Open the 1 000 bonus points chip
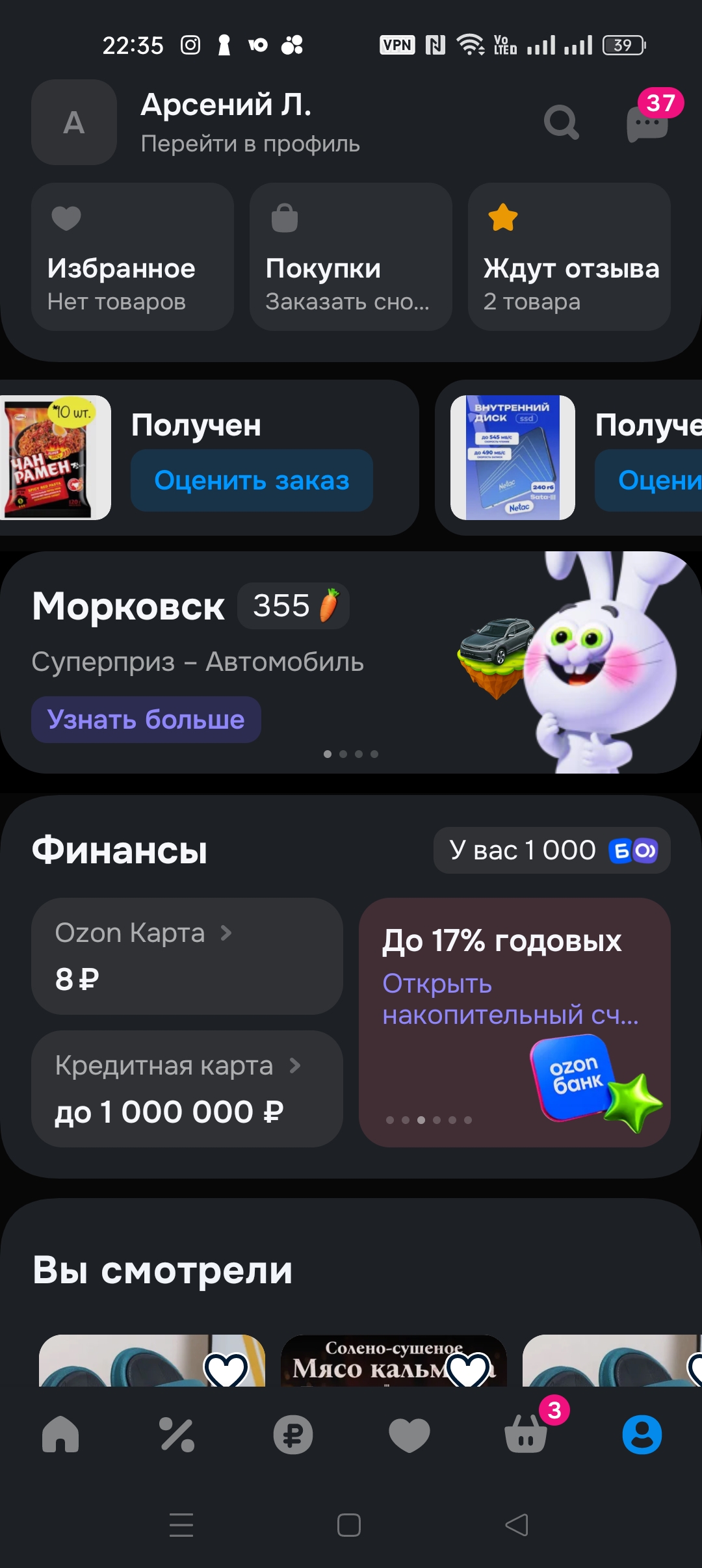This screenshot has height=1568, width=702. (x=552, y=850)
